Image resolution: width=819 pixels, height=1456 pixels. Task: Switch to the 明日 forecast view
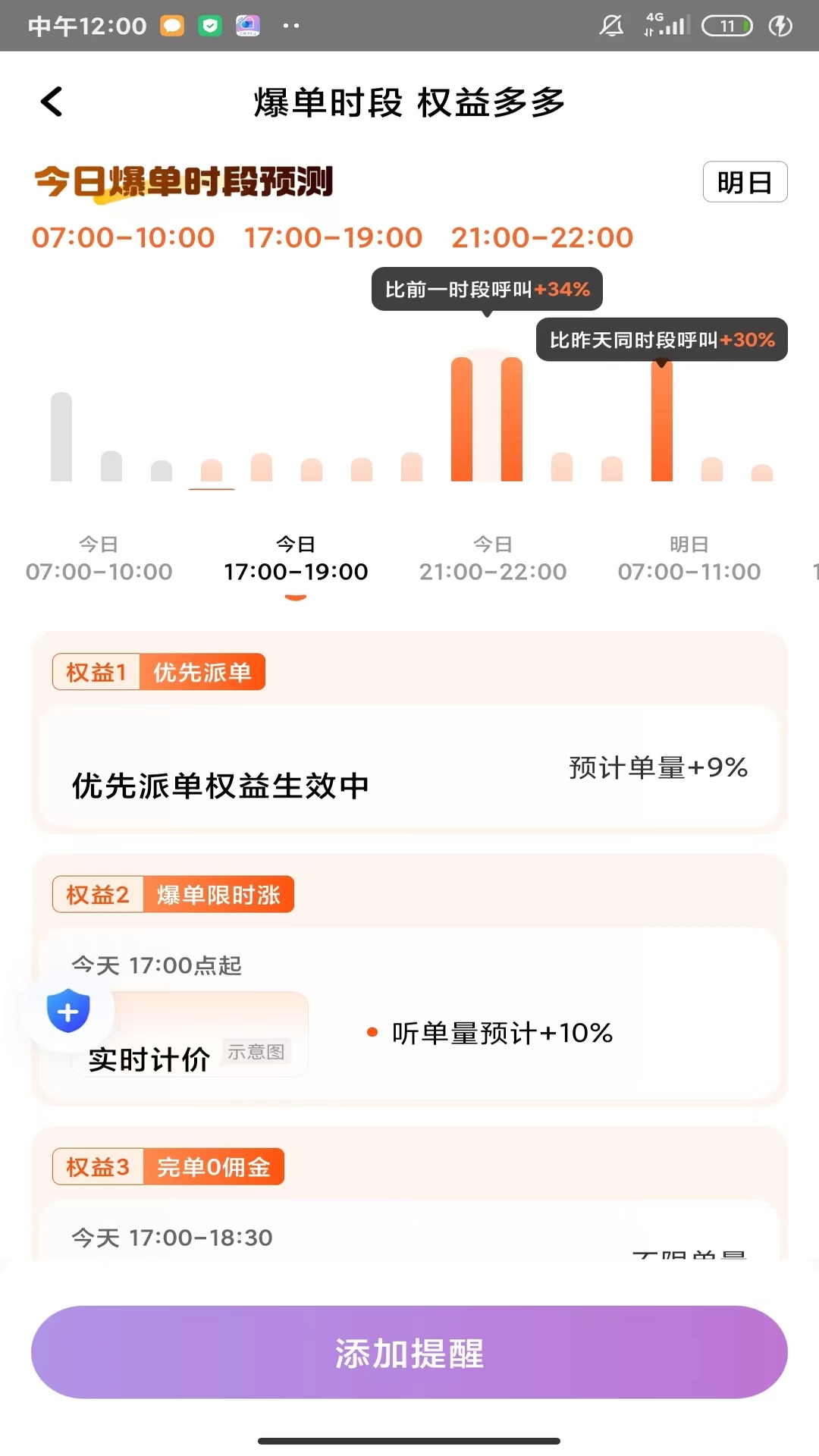(x=745, y=181)
